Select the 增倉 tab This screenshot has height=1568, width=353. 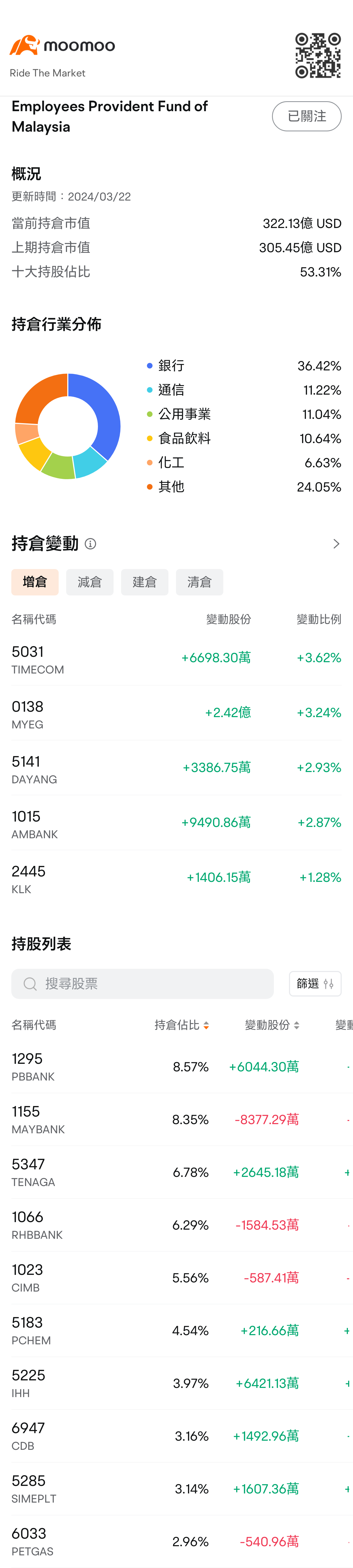(35, 582)
